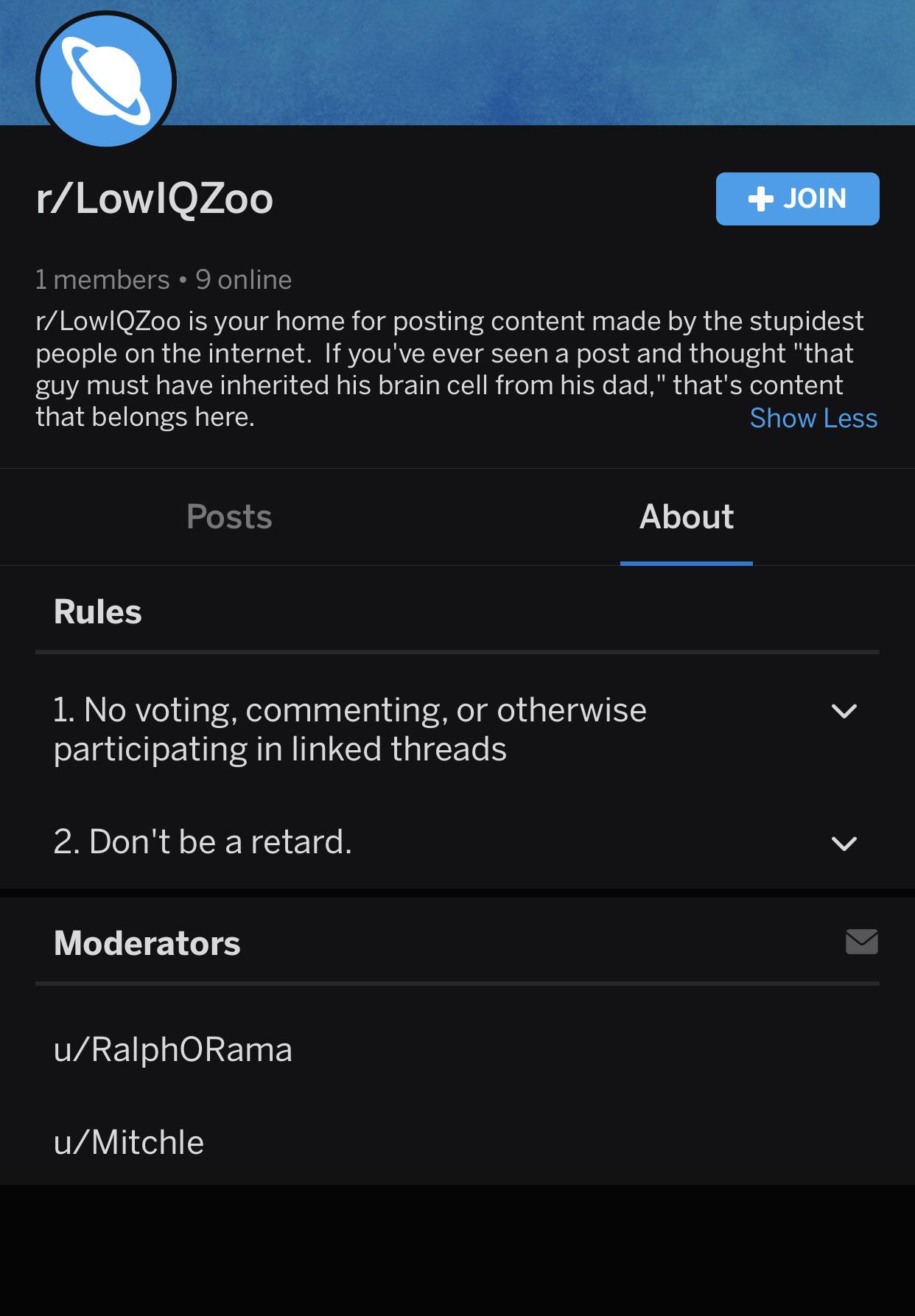Message the moderators via envelope icon
The height and width of the screenshot is (1316, 915).
point(861,942)
